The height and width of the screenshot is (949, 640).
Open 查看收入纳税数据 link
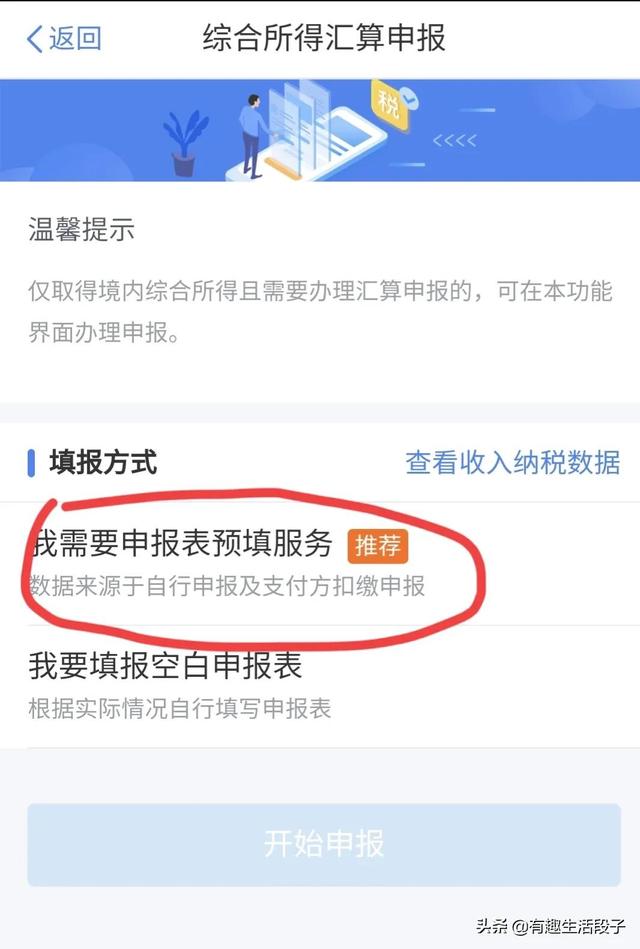[x=512, y=462]
